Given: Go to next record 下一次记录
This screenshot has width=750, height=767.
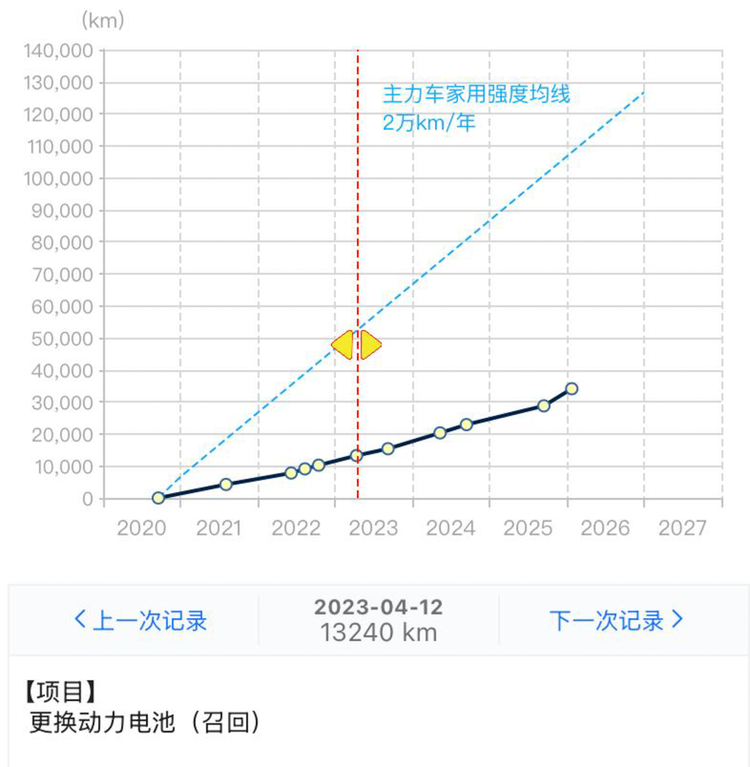Looking at the screenshot, I should pos(616,620).
